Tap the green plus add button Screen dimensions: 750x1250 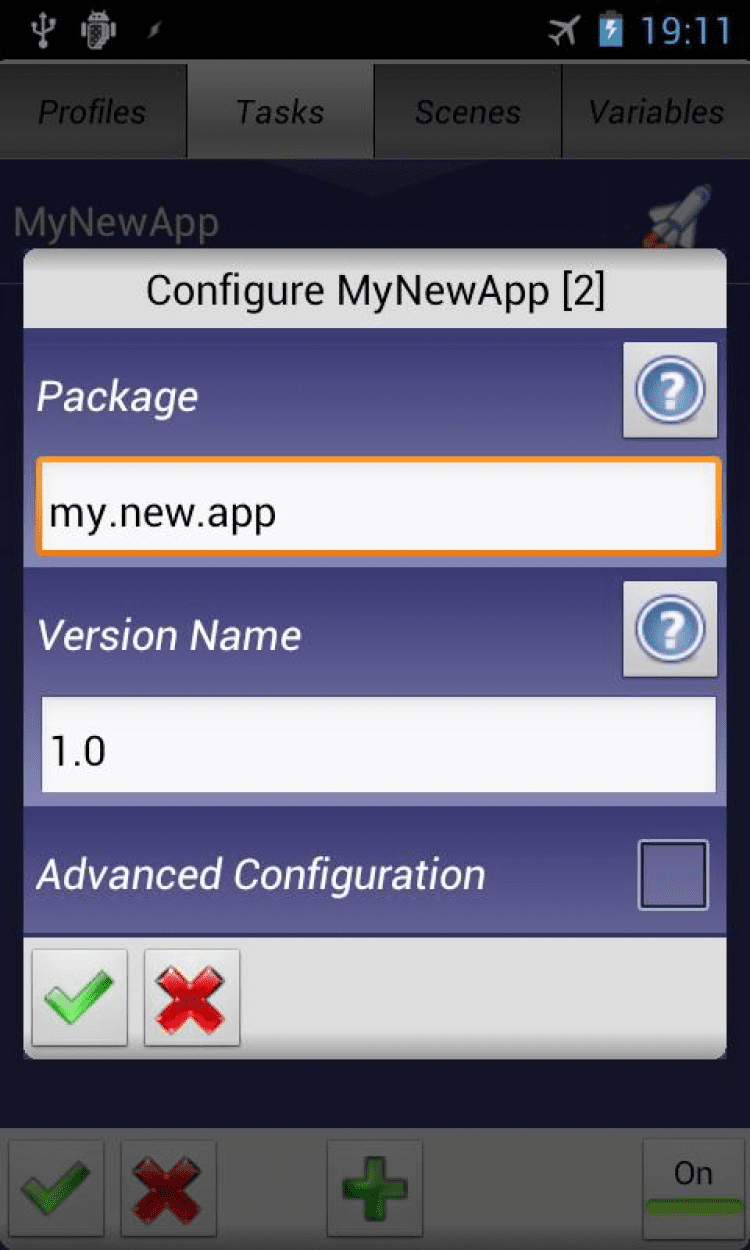pyautogui.click(x=374, y=1188)
